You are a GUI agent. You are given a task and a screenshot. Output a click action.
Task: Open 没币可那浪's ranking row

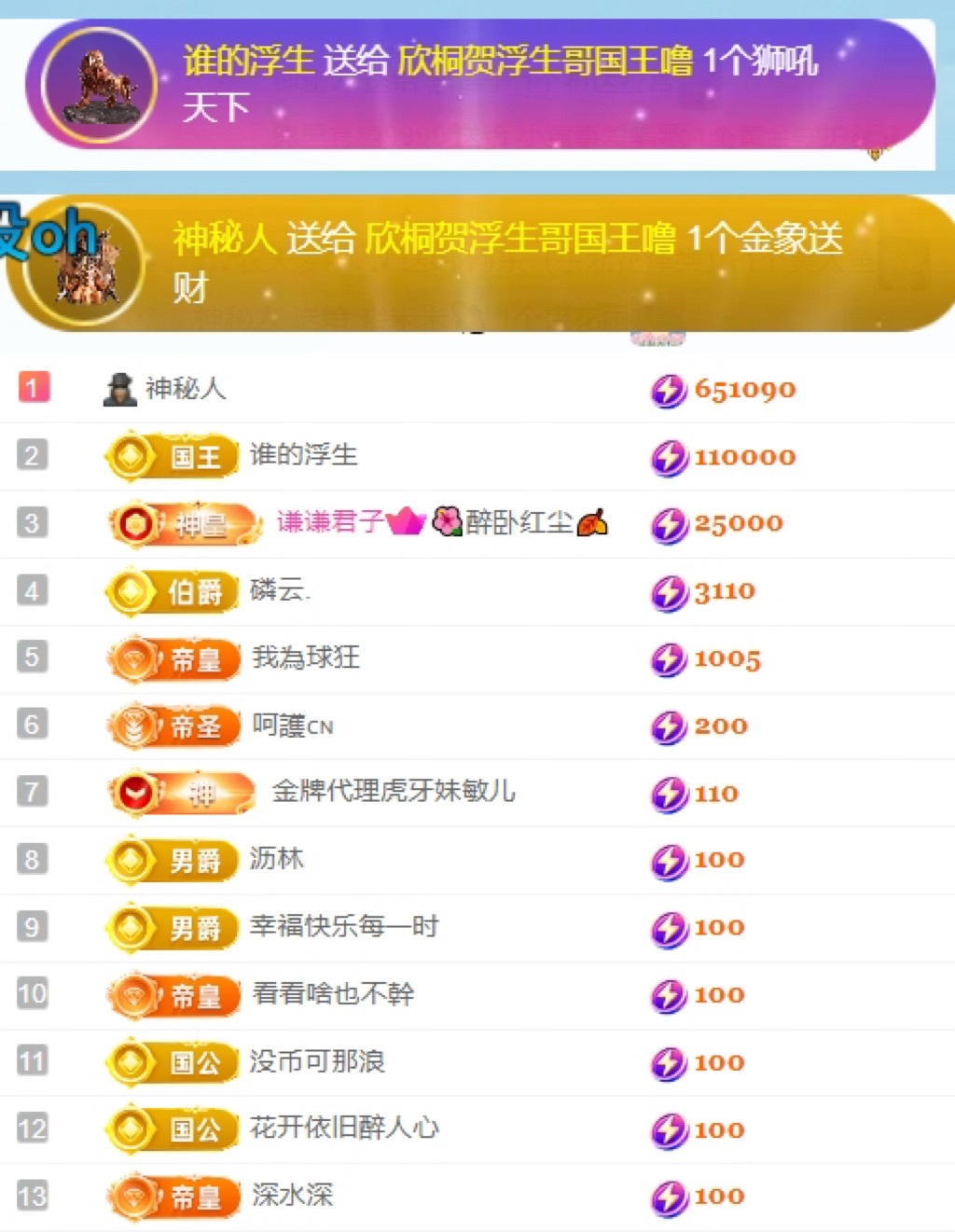coord(316,1061)
